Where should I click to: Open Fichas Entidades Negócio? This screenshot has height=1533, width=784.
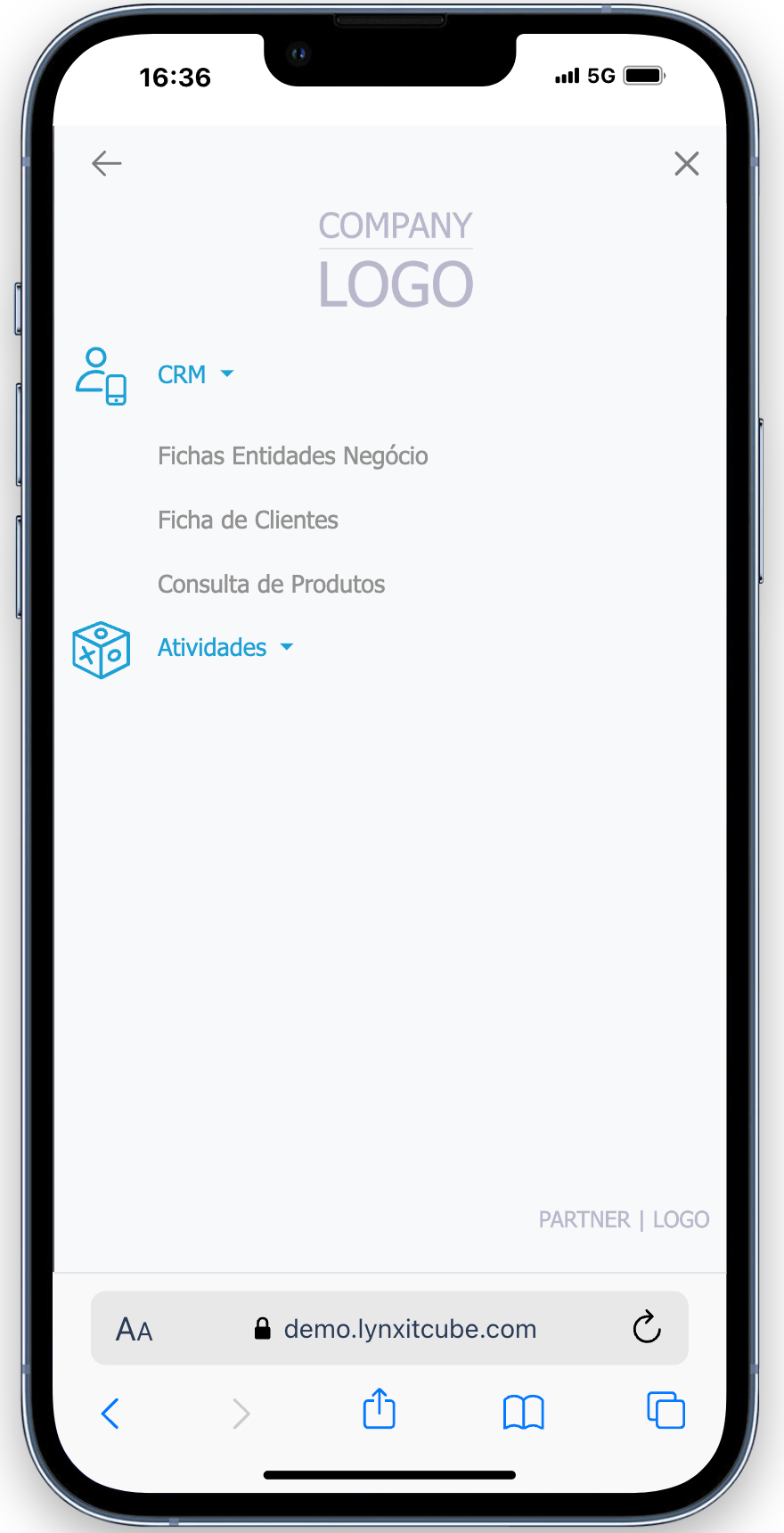292,456
